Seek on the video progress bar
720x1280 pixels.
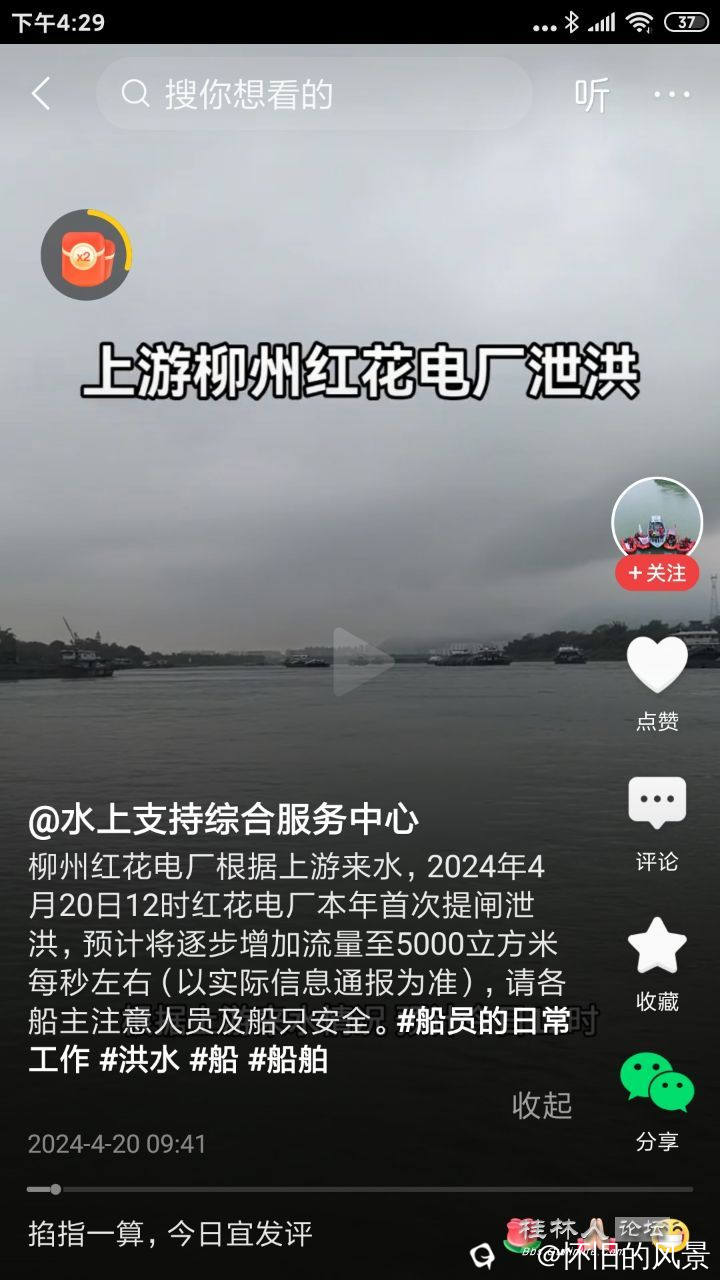(360, 1189)
